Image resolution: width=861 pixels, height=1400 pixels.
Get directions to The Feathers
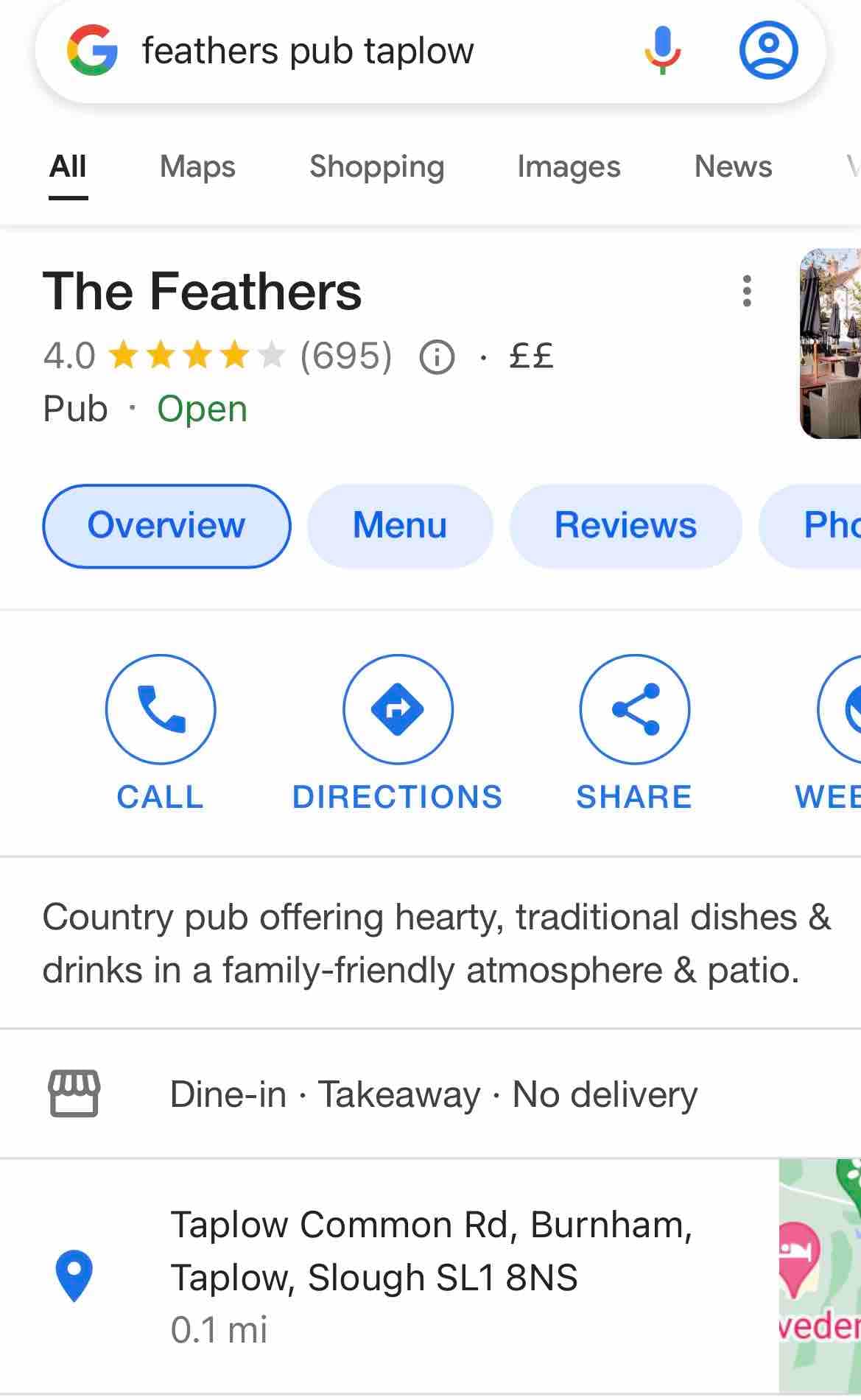398,708
